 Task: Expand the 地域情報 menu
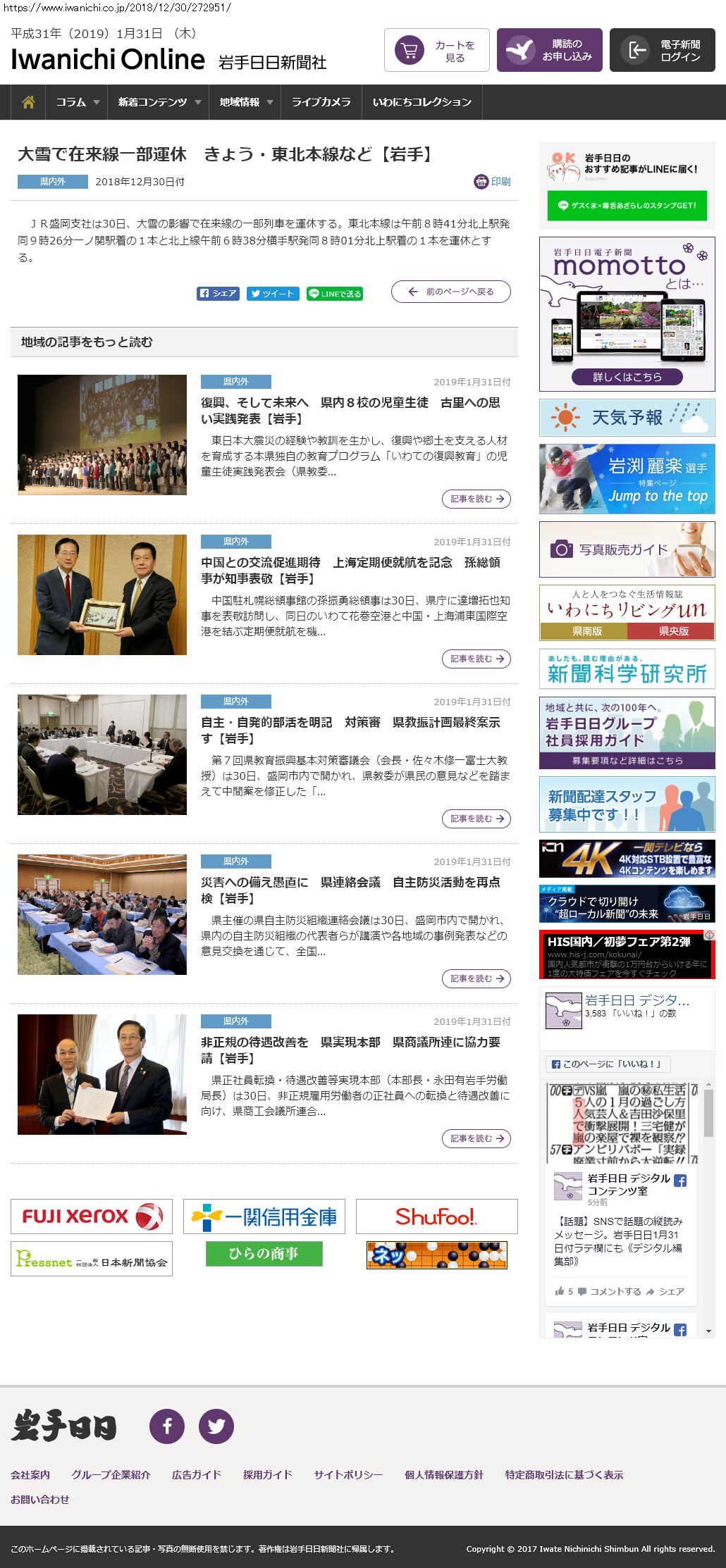(x=245, y=102)
